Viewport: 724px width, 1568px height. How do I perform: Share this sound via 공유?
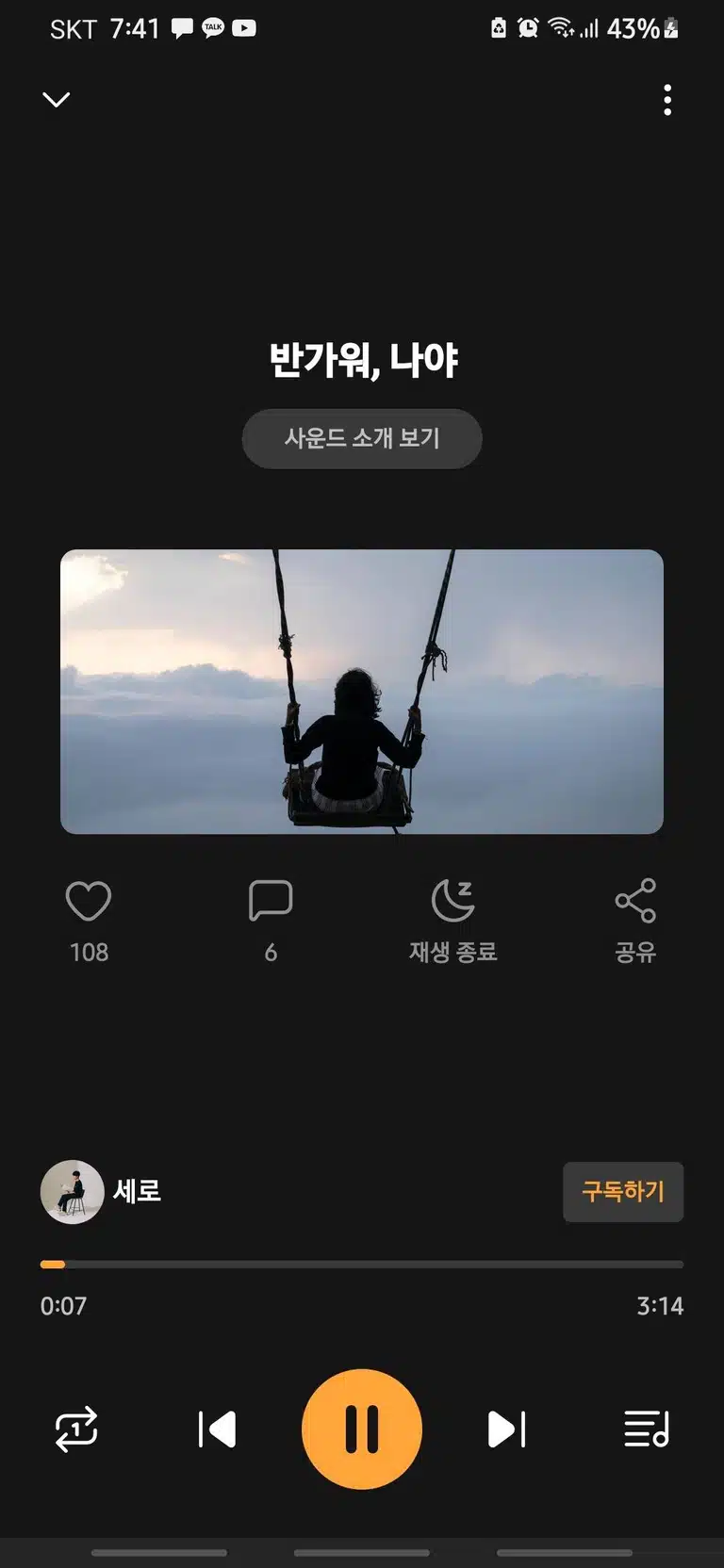pos(635,901)
